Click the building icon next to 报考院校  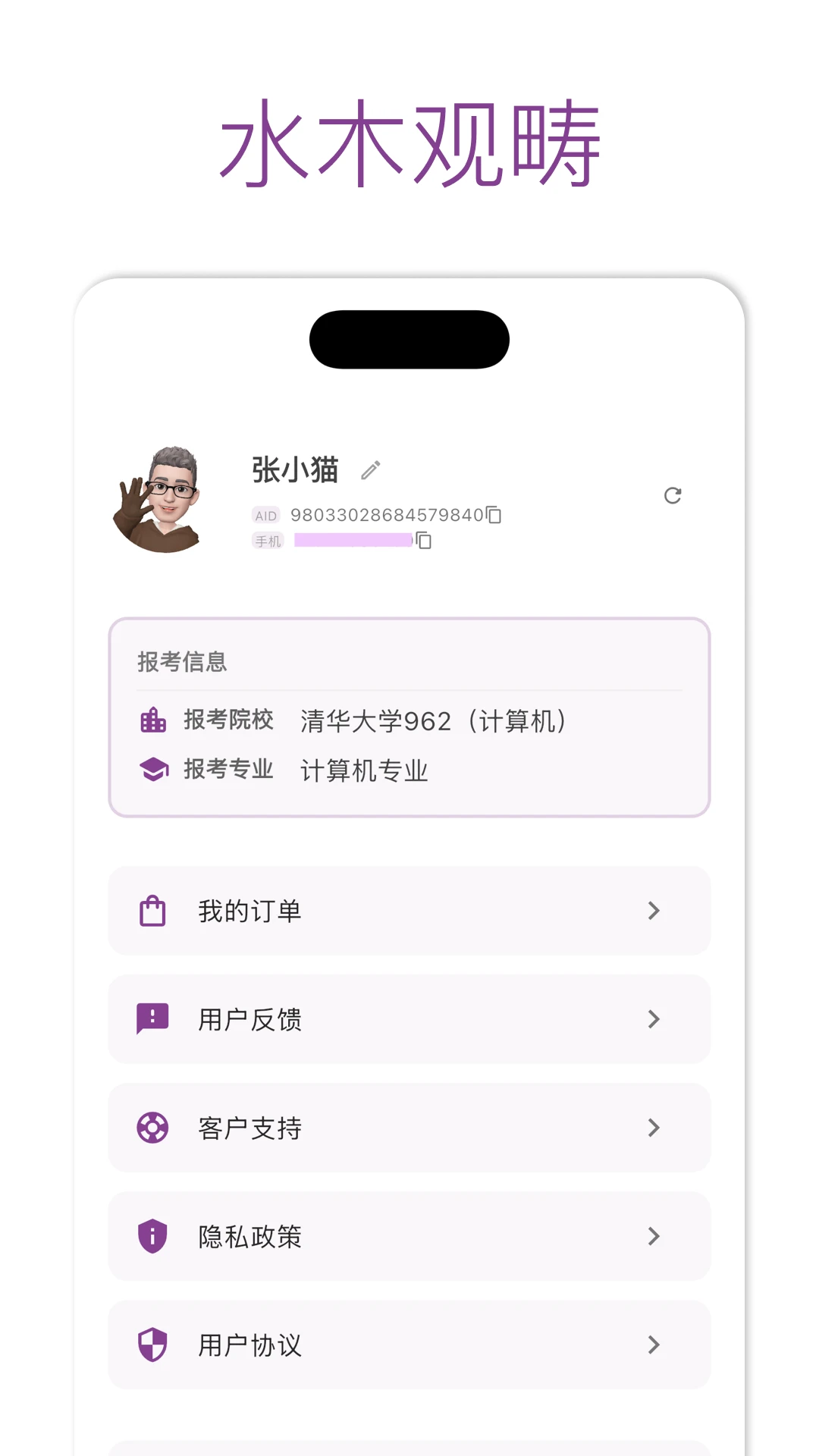click(154, 720)
